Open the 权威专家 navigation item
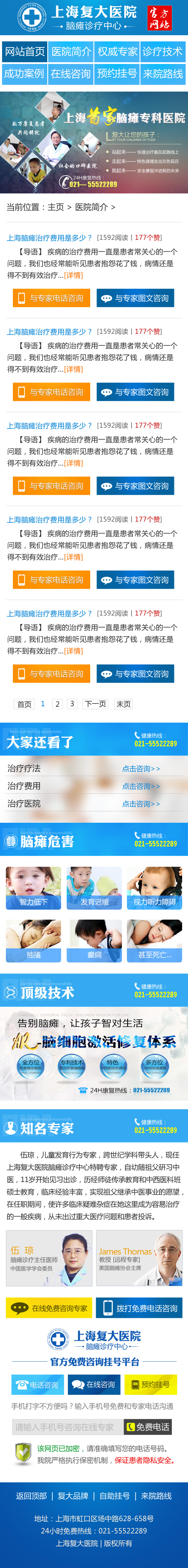The width and height of the screenshot is (188, 1568). coord(117,52)
